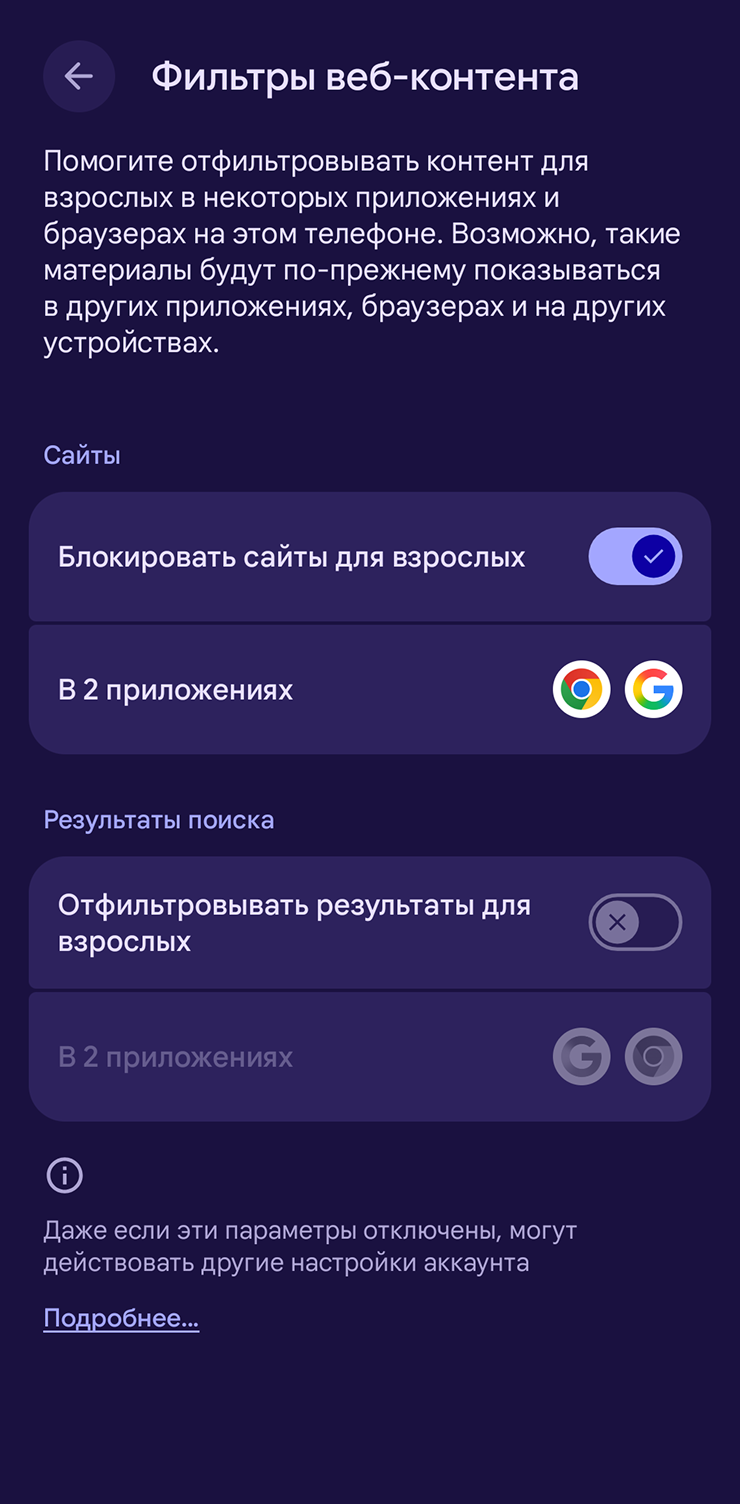Open the Подробнее link
The height and width of the screenshot is (1504, 740).
tap(121, 1318)
